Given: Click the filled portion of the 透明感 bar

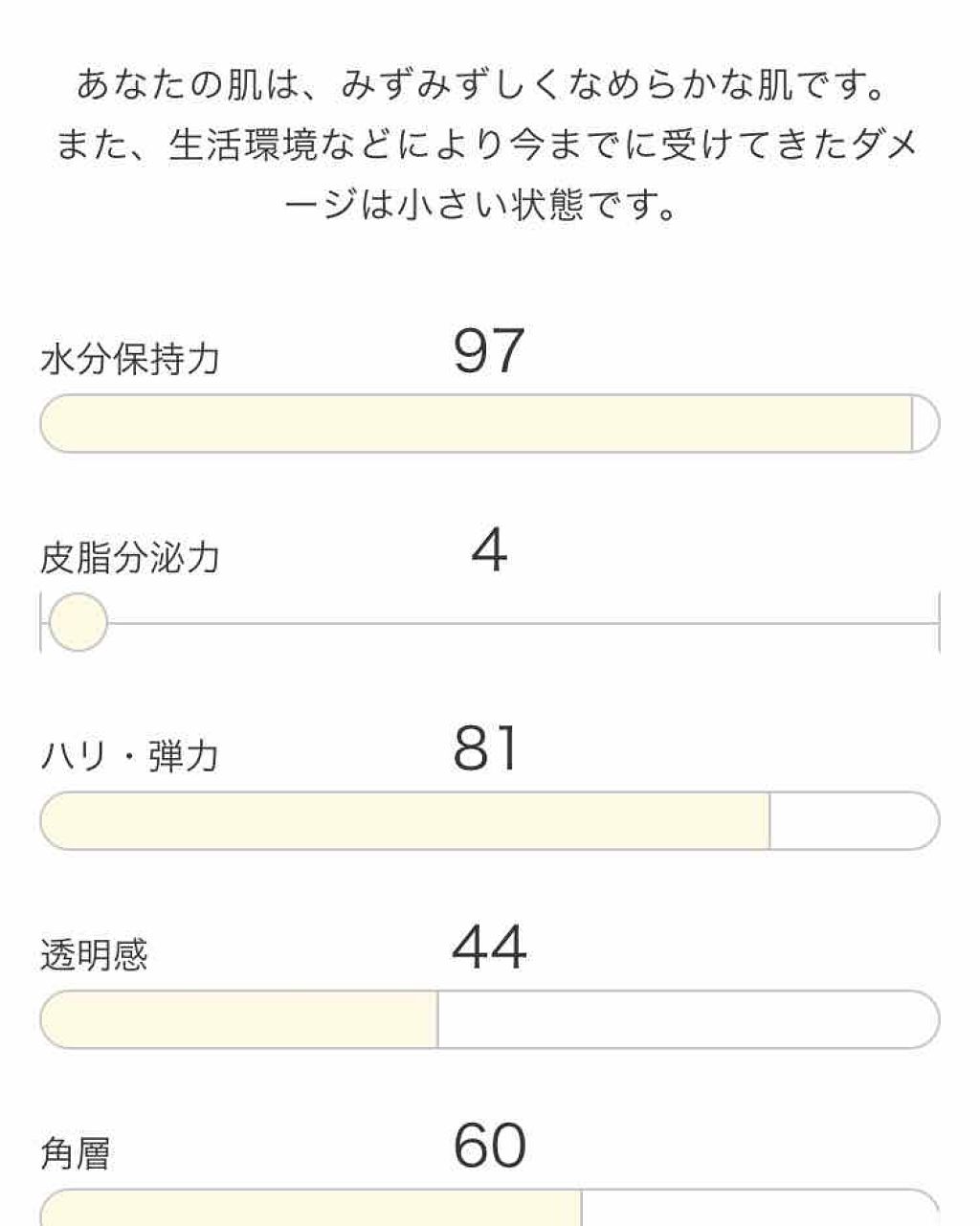Looking at the screenshot, I should (x=239, y=1018).
